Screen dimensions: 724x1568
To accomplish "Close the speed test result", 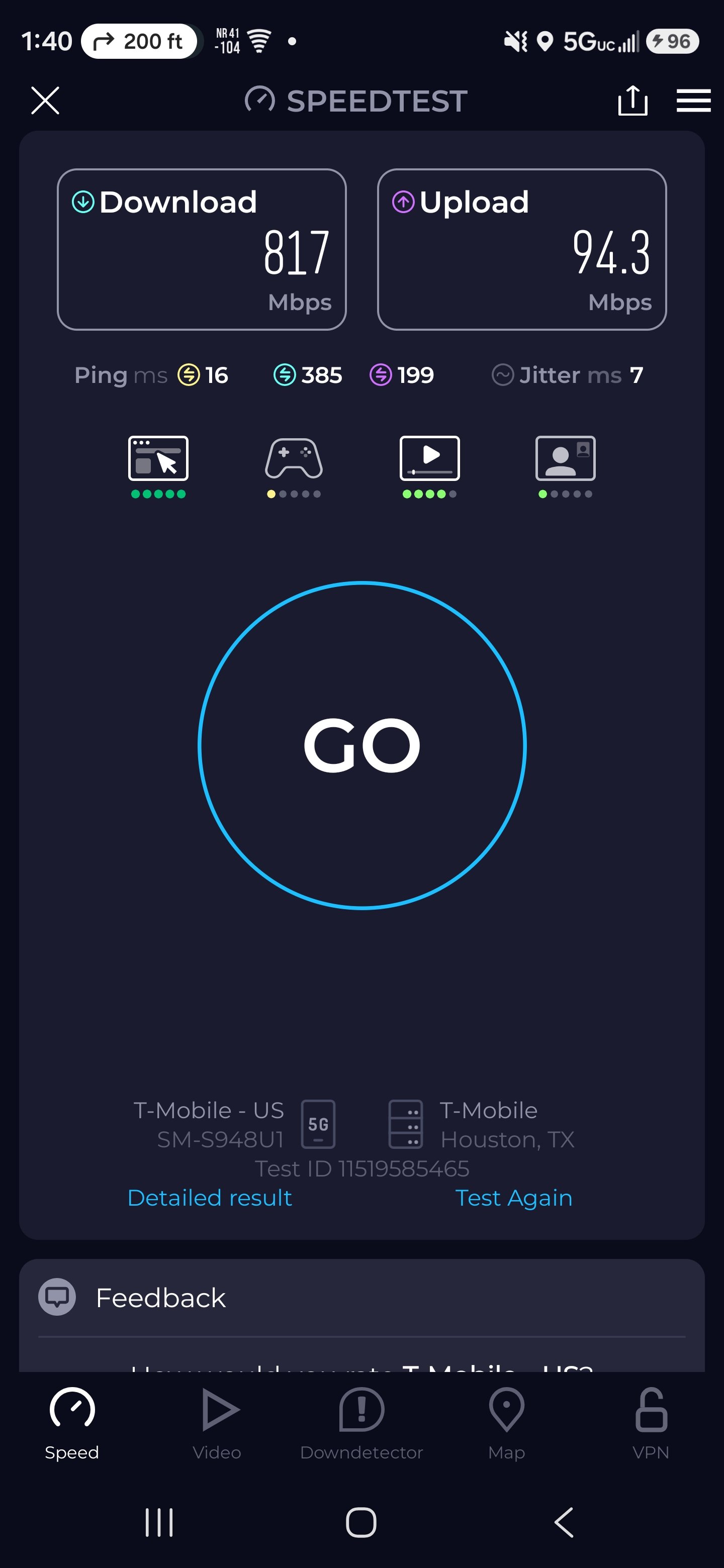I will tap(45, 101).
